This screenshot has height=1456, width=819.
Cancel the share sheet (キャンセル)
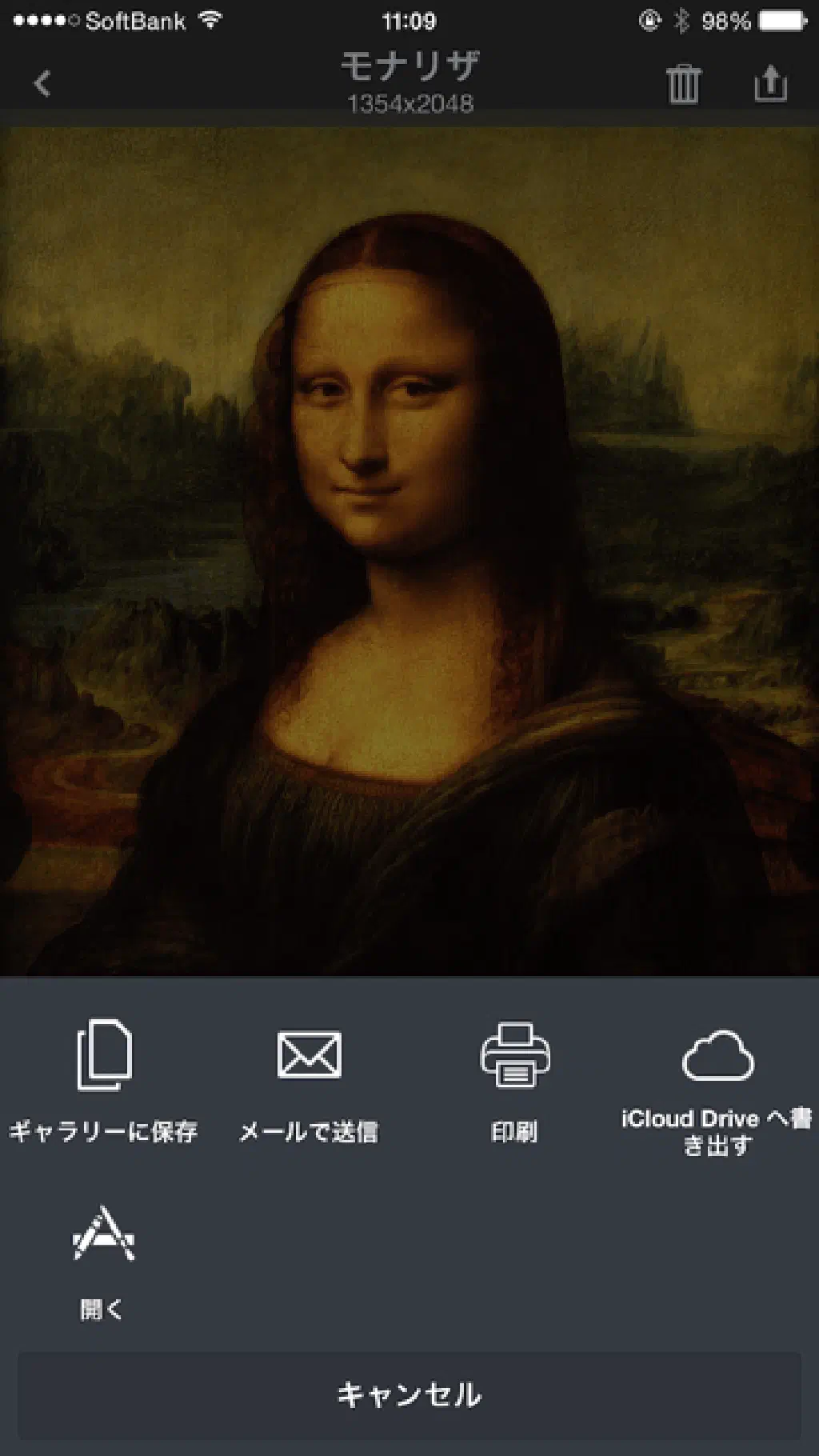409,1394
